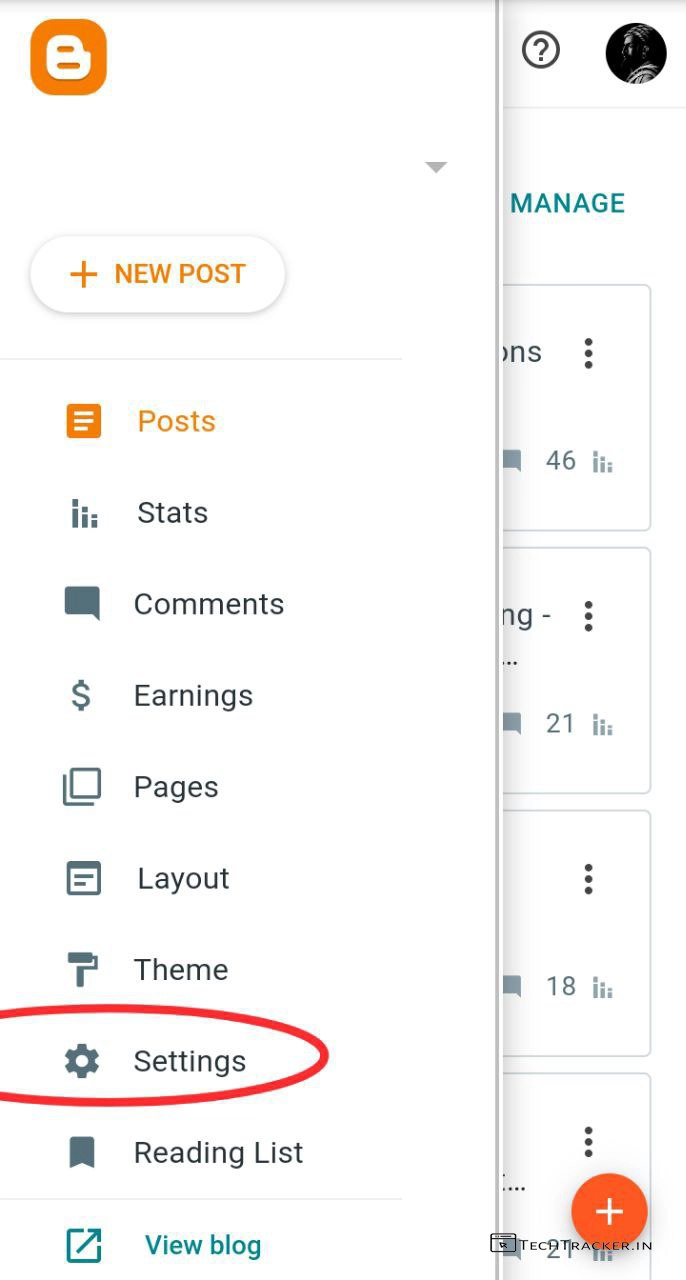This screenshot has width=686, height=1280.
Task: Open the Earnings page
Action: coord(193,696)
